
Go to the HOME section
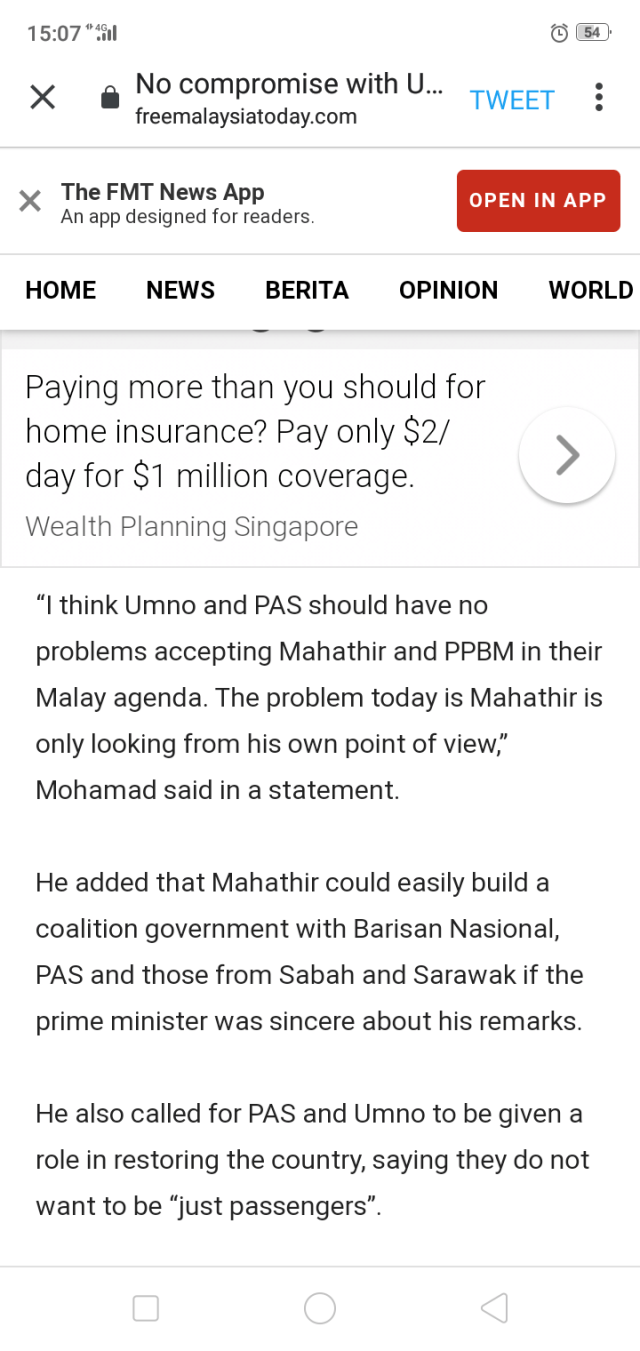click(61, 290)
